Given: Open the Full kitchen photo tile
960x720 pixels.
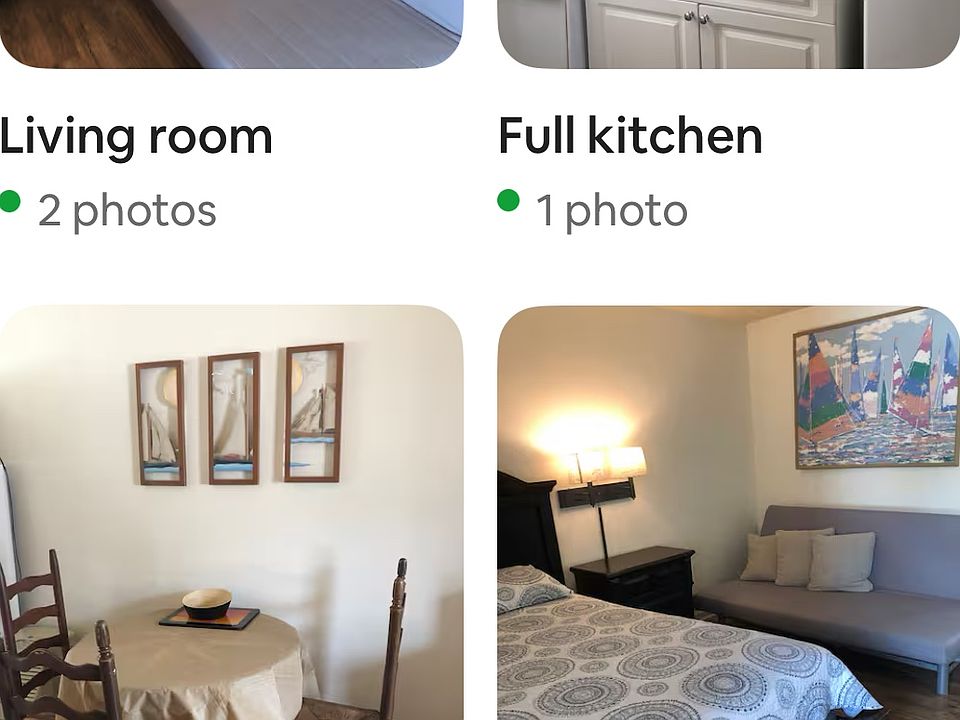Looking at the screenshot, I should coord(728,34).
